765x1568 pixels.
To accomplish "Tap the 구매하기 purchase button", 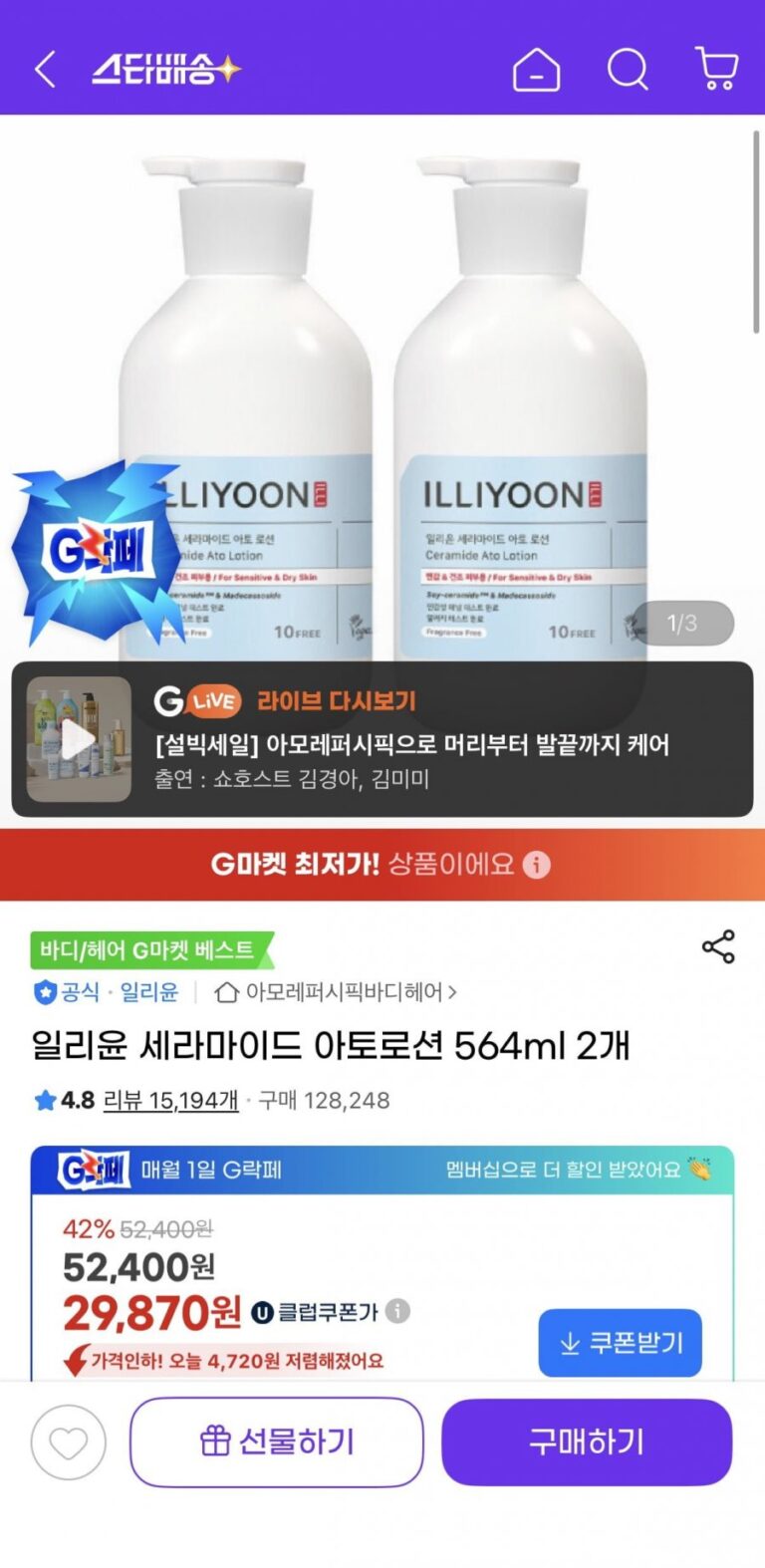I will [587, 1441].
